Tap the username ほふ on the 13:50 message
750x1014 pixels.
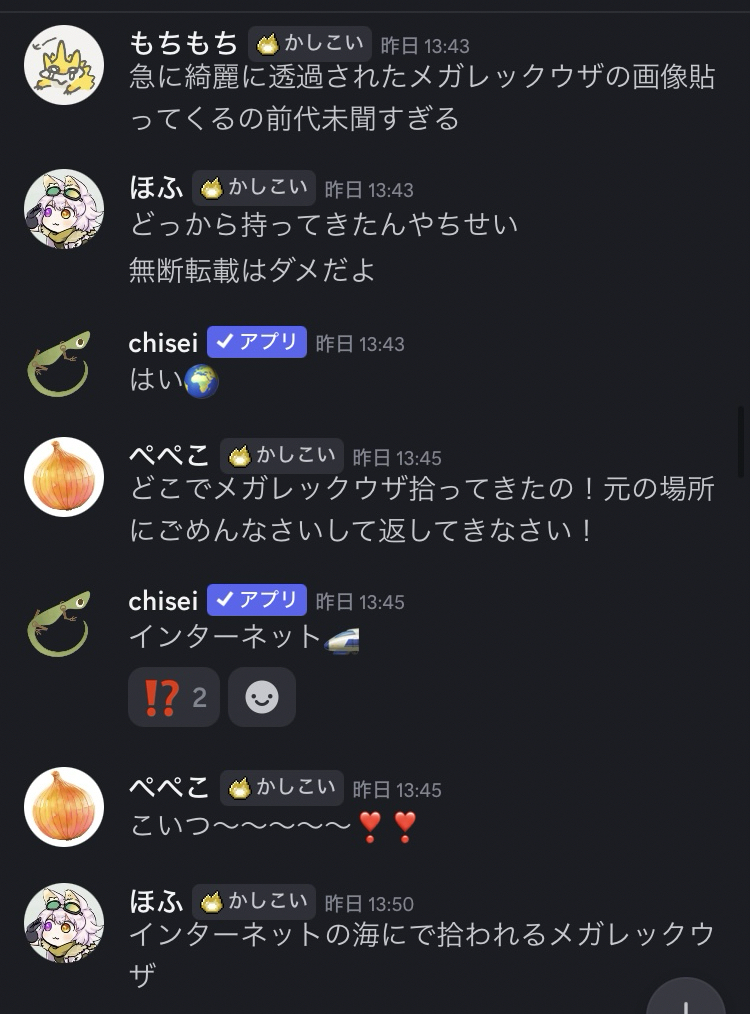[x=156, y=901]
